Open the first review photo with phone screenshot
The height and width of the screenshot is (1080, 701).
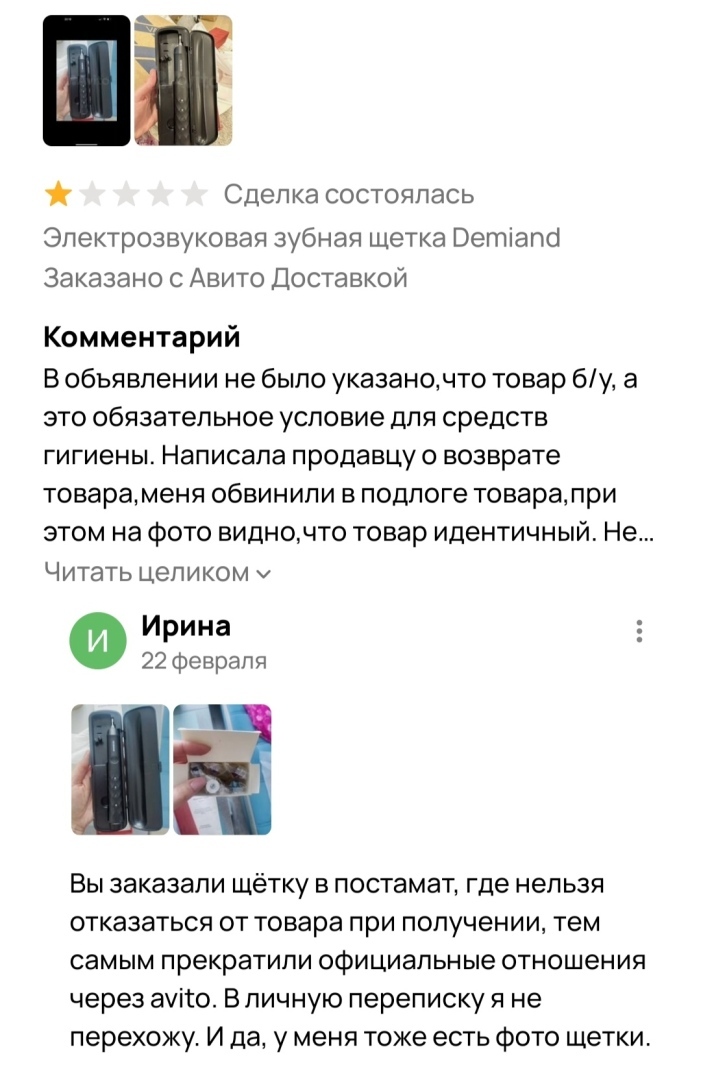pos(86,80)
